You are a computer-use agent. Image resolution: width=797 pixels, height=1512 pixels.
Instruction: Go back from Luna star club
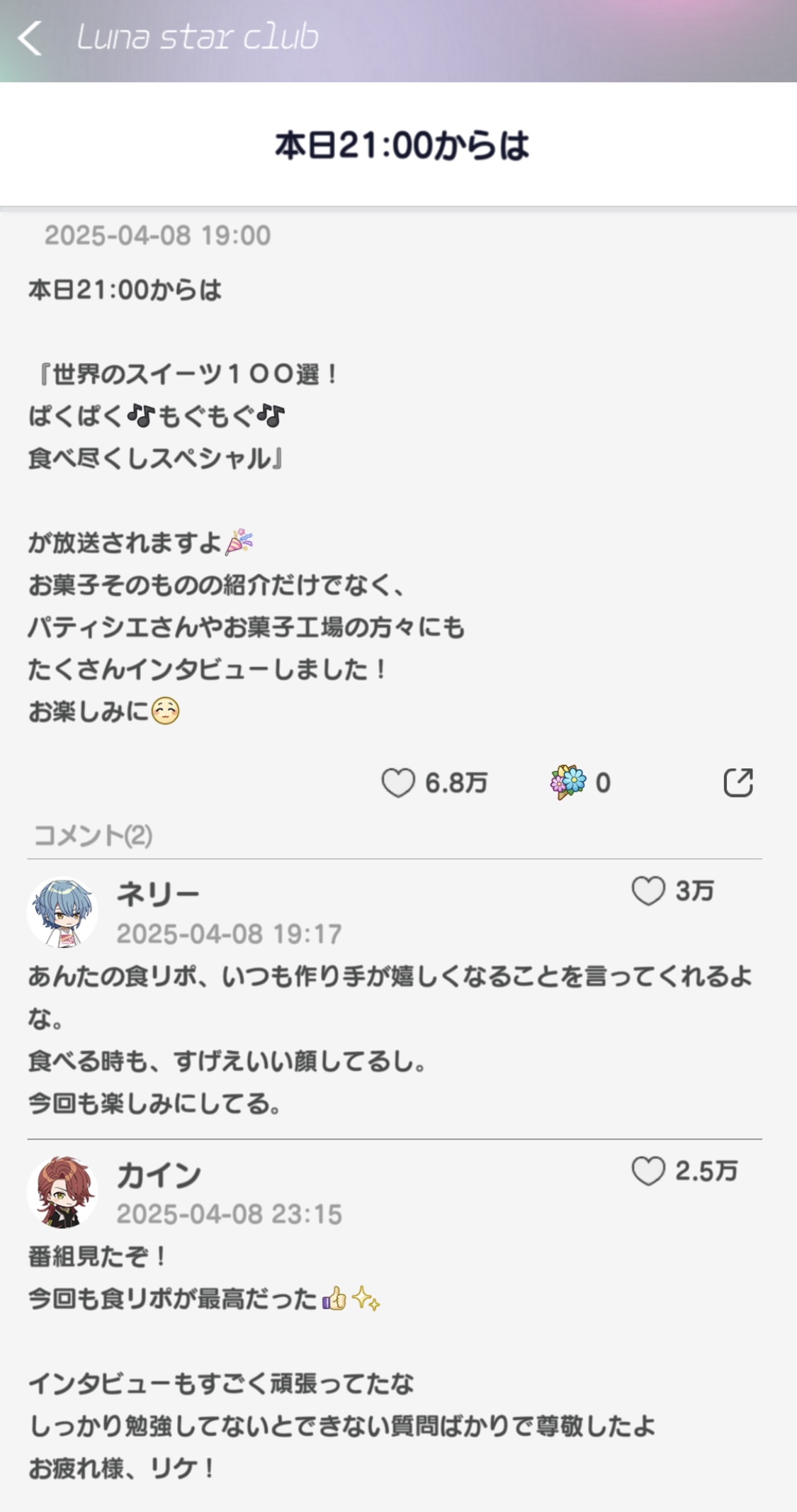click(x=30, y=38)
